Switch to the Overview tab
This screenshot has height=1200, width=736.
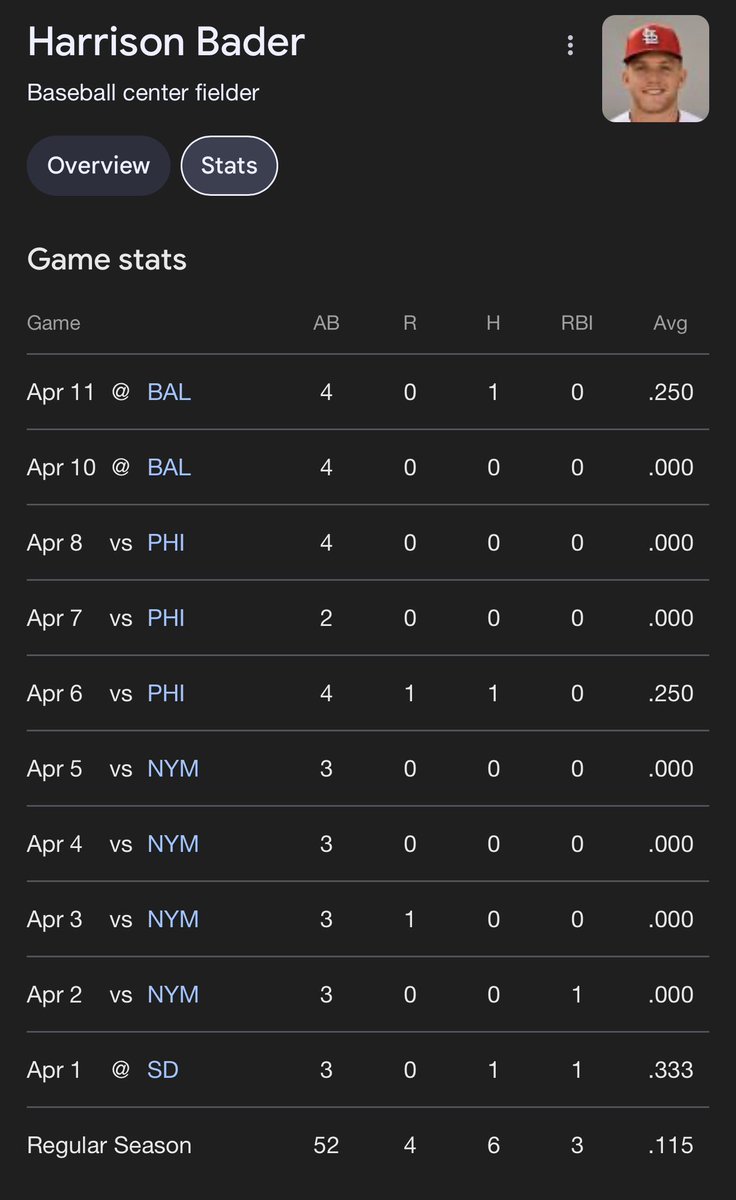(x=98, y=166)
